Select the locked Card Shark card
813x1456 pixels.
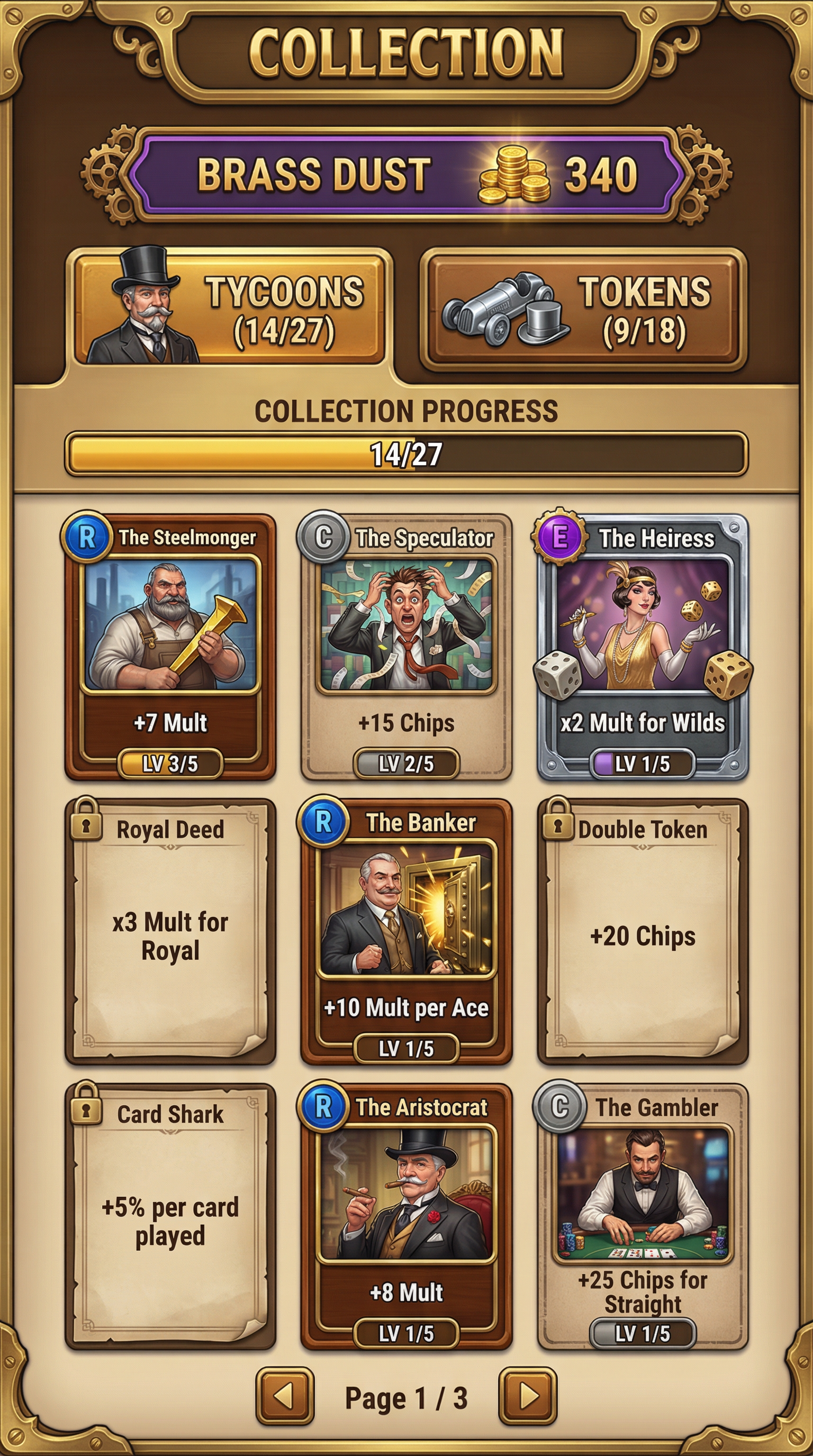point(170,1217)
